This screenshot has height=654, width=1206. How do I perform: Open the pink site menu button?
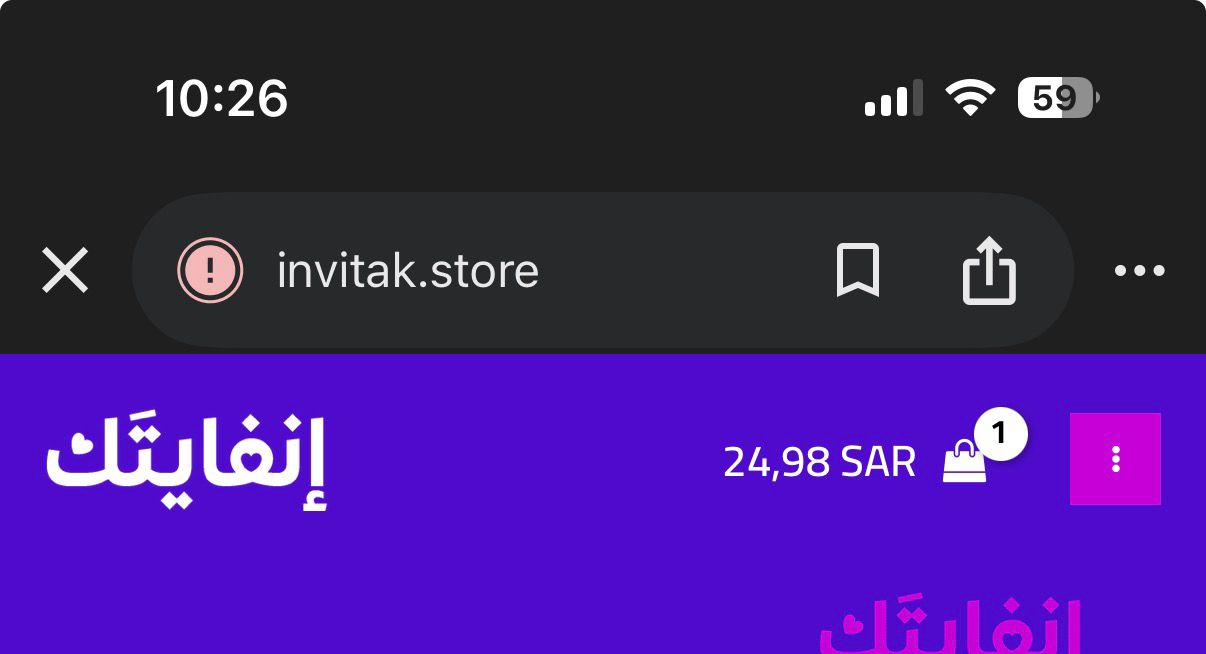point(1115,459)
